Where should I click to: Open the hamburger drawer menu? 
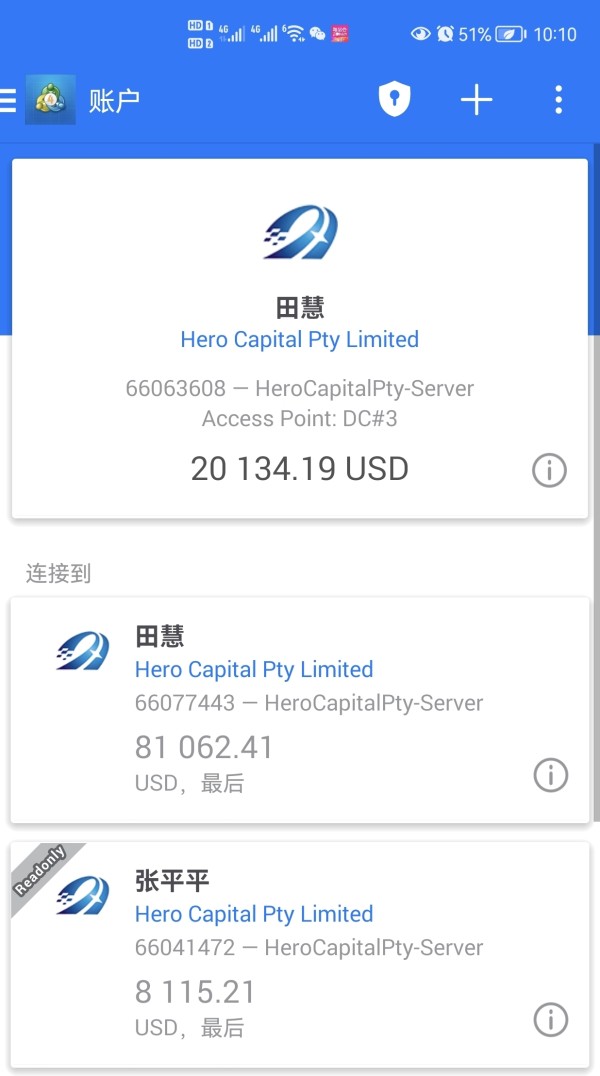(9, 100)
